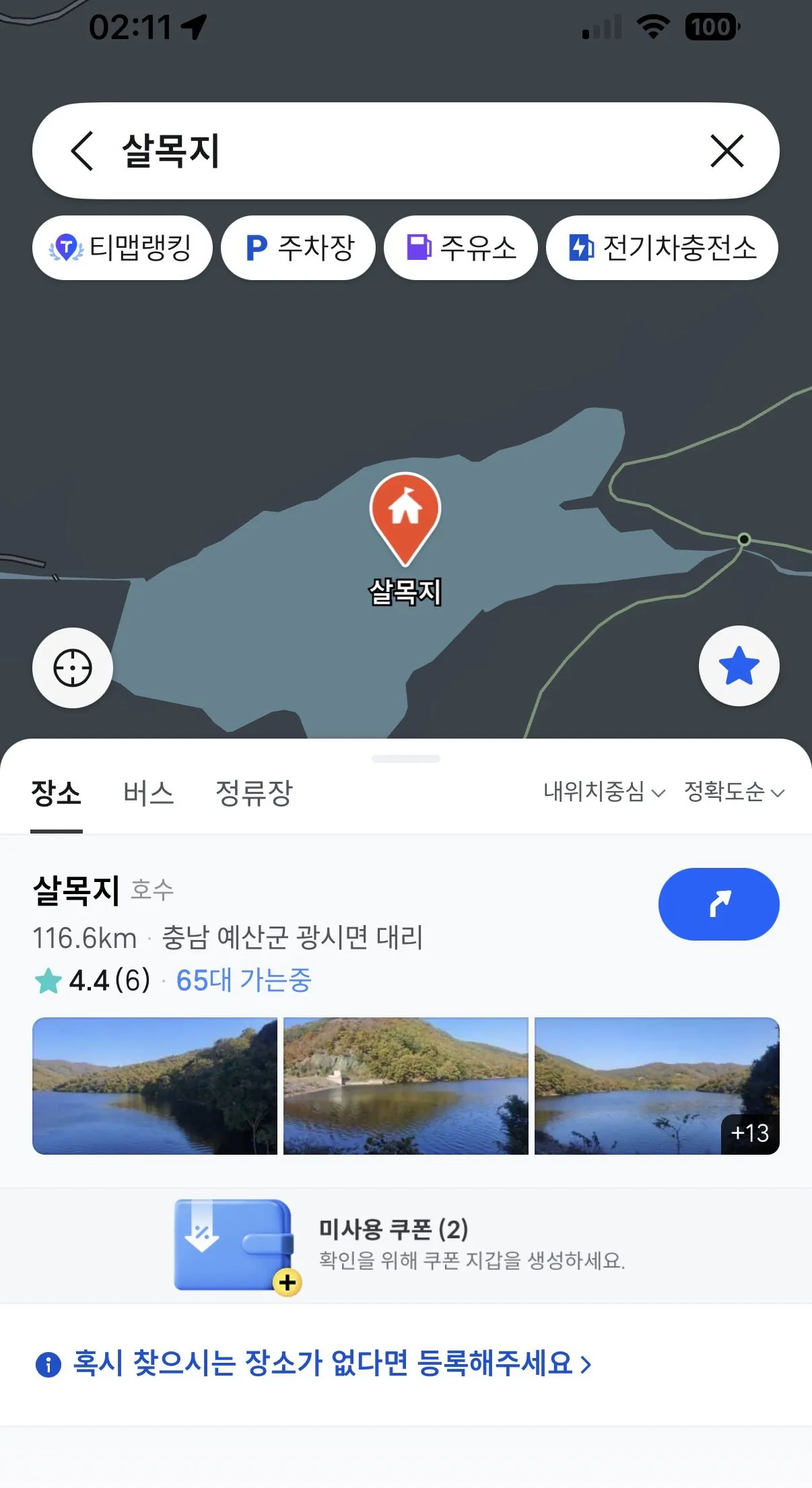The width and height of the screenshot is (812, 1488).
Task: Start directions to 살목지
Action: click(x=718, y=904)
